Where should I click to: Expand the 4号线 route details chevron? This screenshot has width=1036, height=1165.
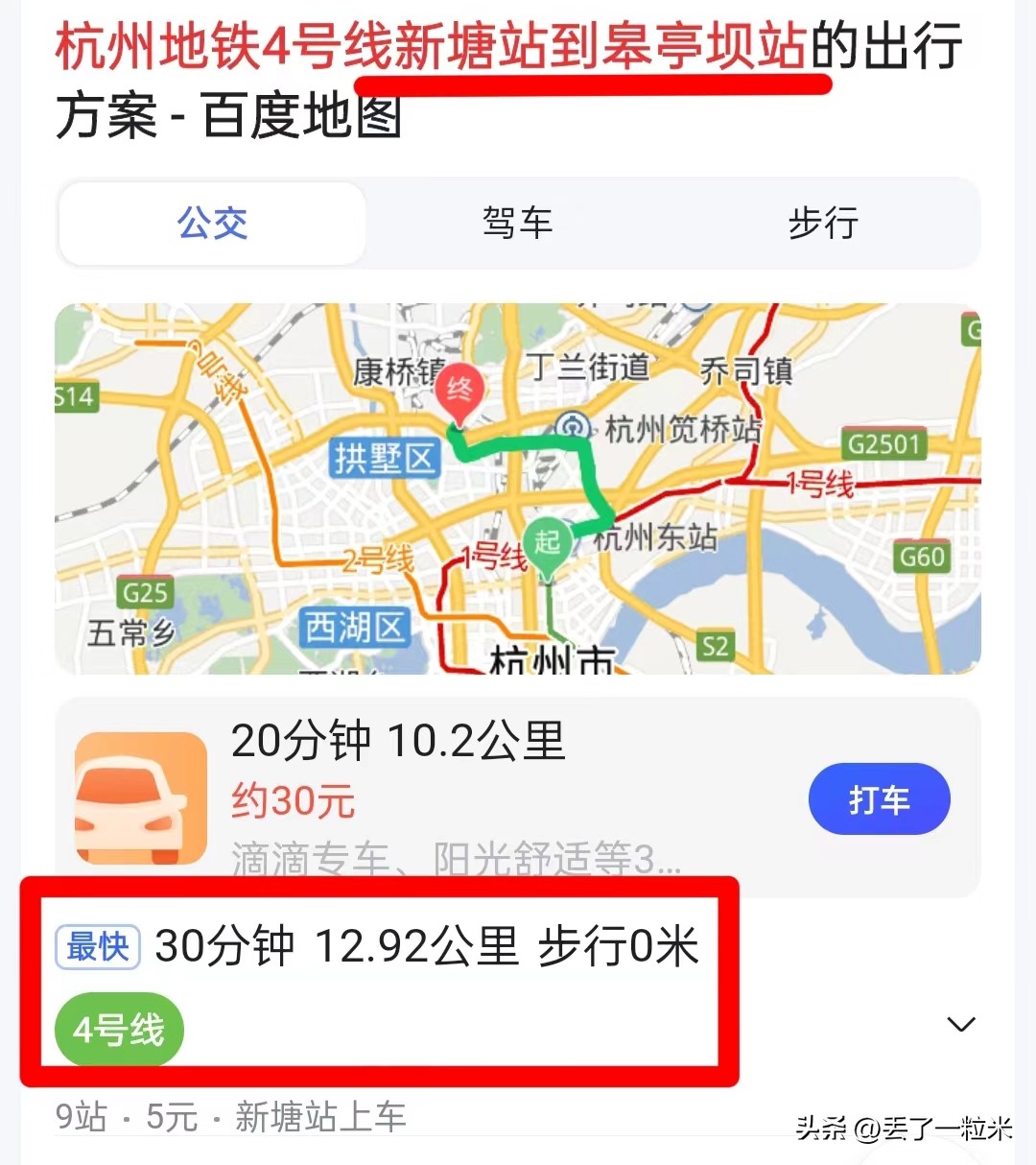click(x=961, y=1025)
